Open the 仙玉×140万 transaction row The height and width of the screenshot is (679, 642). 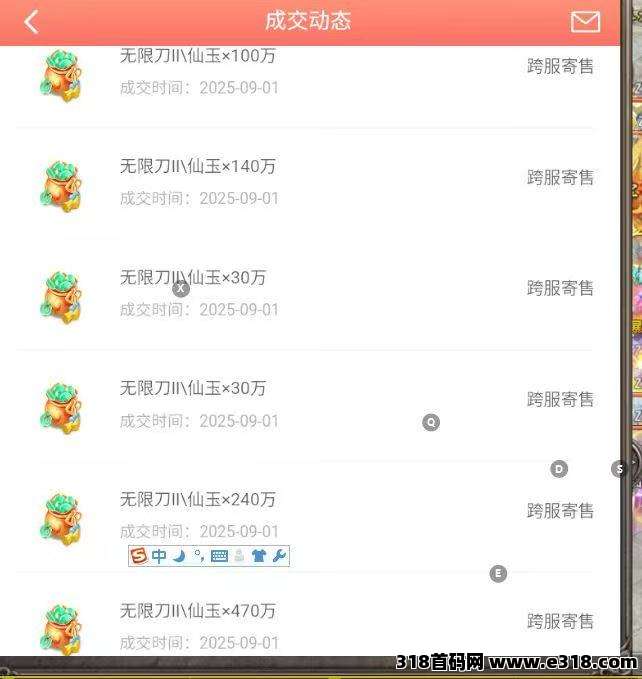pos(305,182)
